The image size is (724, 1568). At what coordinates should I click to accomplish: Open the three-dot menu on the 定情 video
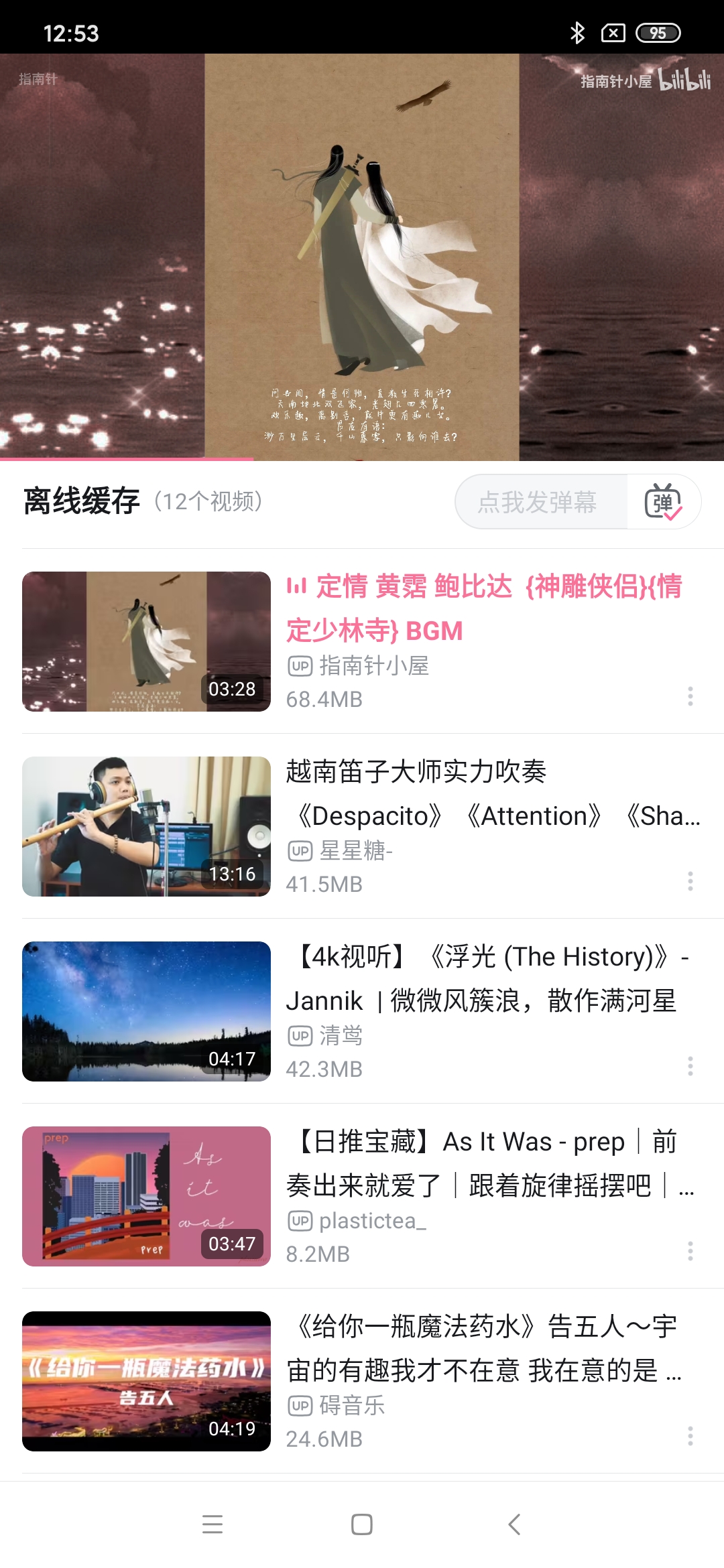pos(692,698)
